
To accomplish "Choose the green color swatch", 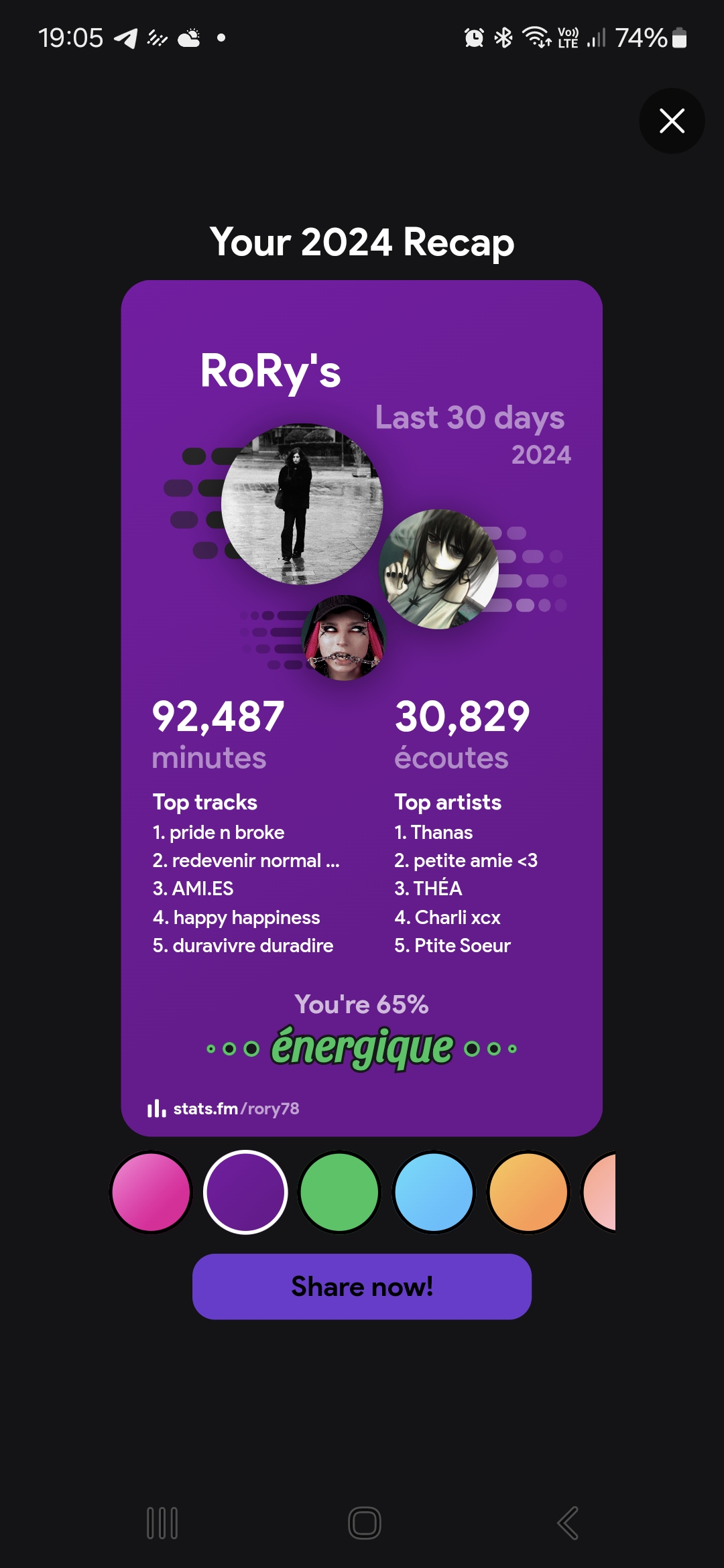I will pos(339,1192).
